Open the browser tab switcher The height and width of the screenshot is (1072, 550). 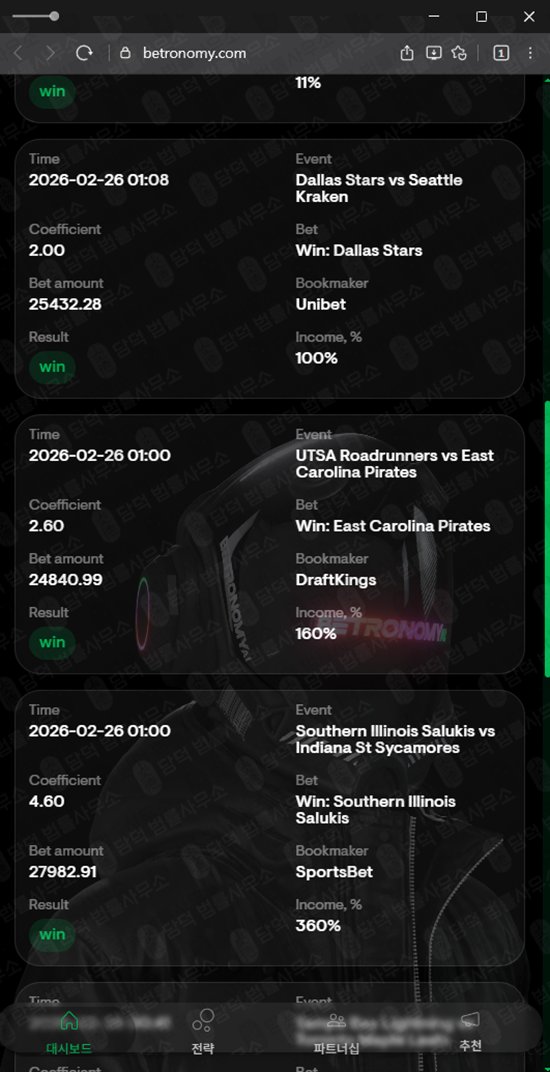coord(501,53)
